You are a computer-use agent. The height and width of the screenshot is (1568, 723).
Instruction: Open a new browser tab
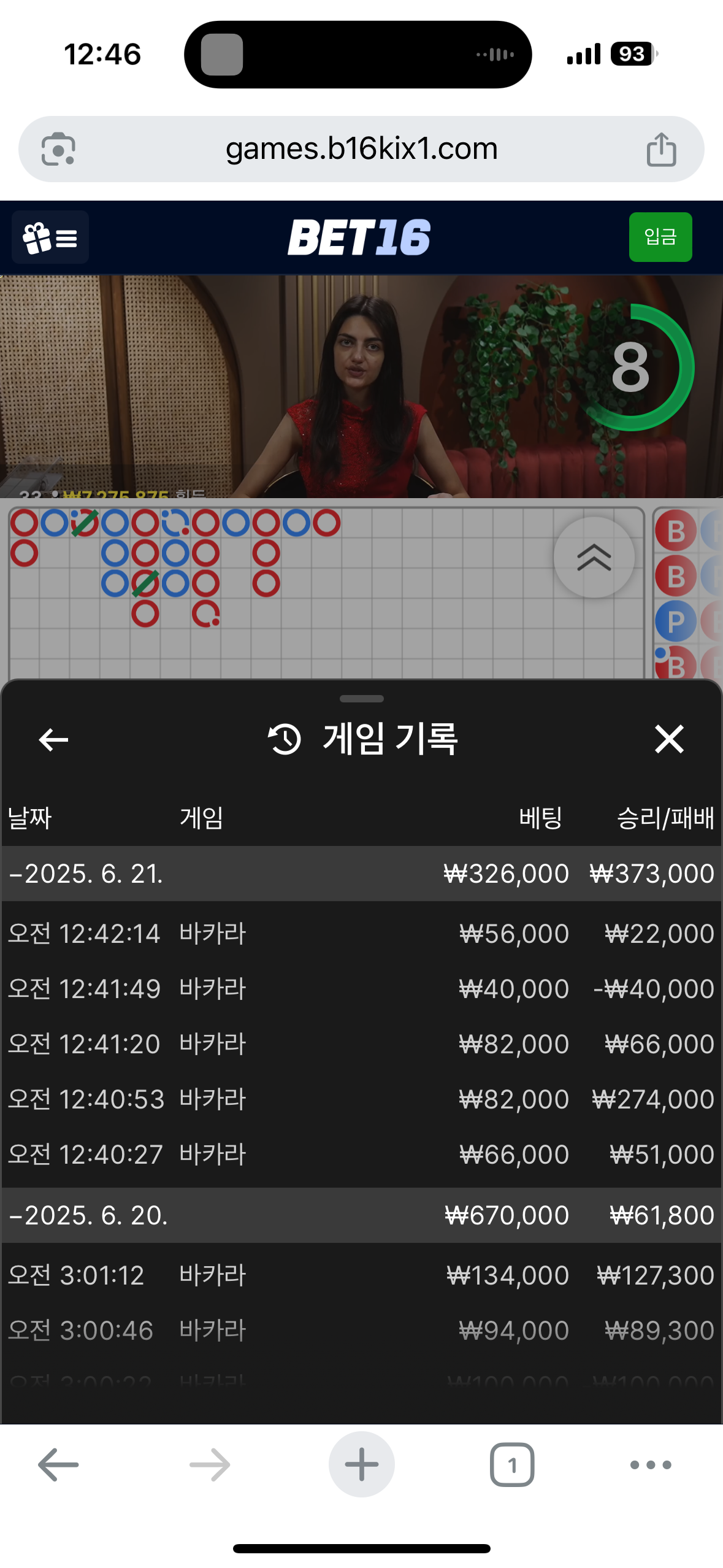(361, 1464)
